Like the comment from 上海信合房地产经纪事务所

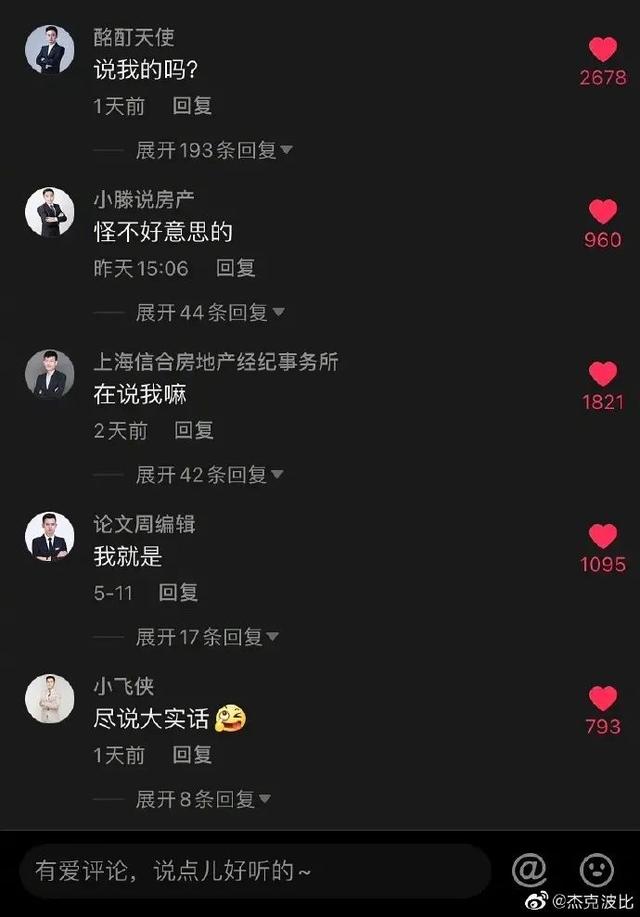pyautogui.click(x=603, y=374)
